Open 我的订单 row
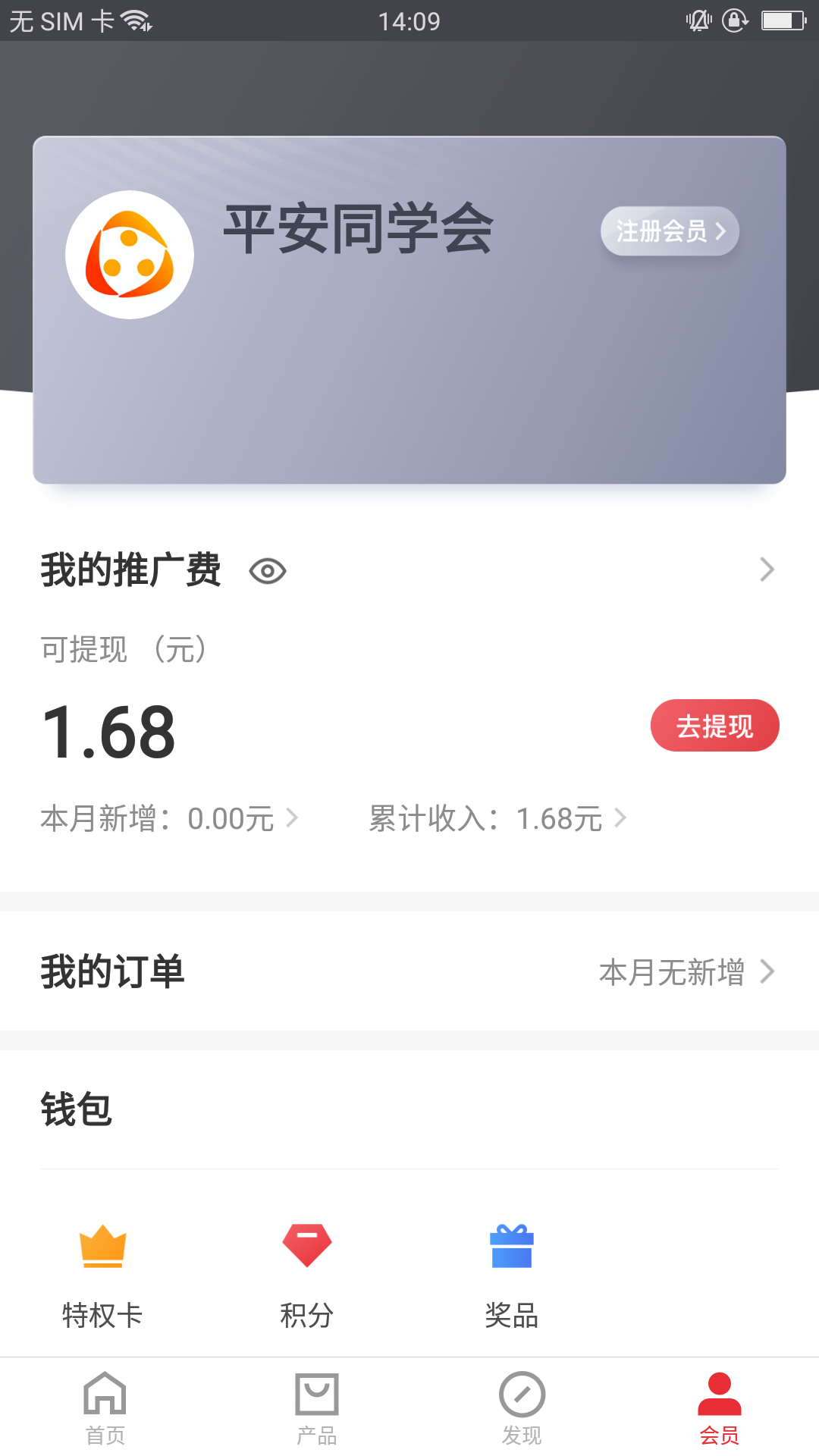819x1456 pixels. [x=409, y=971]
